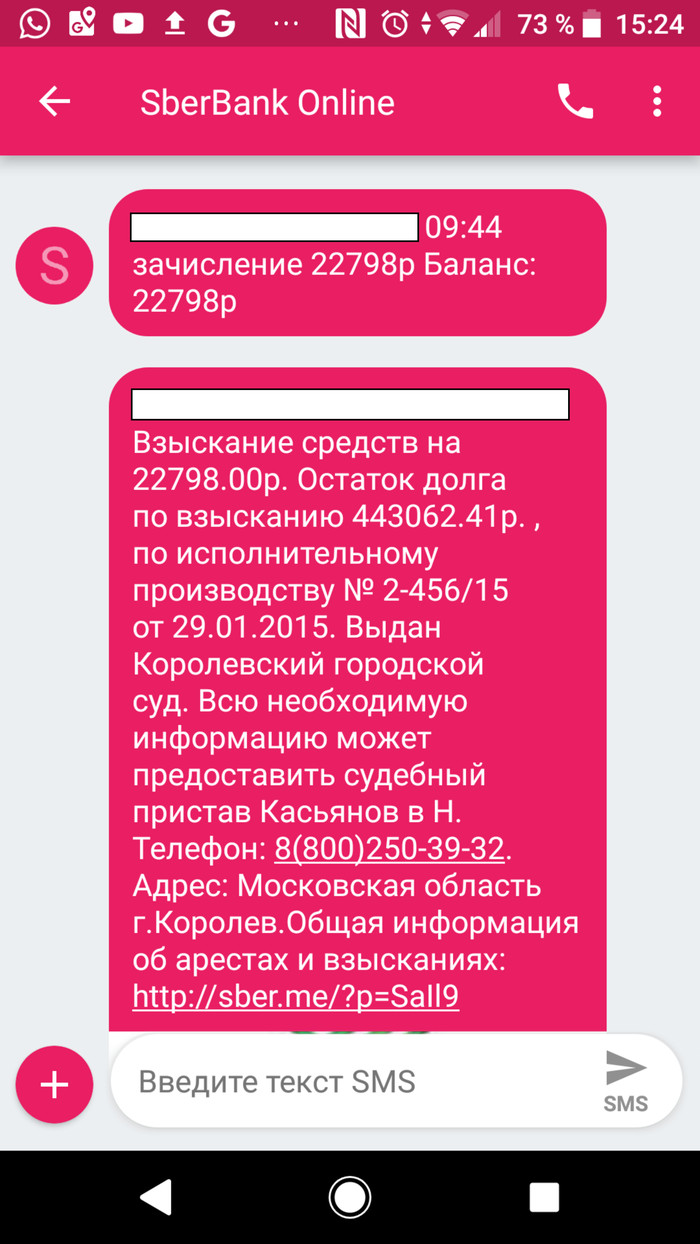The height and width of the screenshot is (1244, 700).
Task: Tap the system home button
Action: click(x=350, y=1197)
